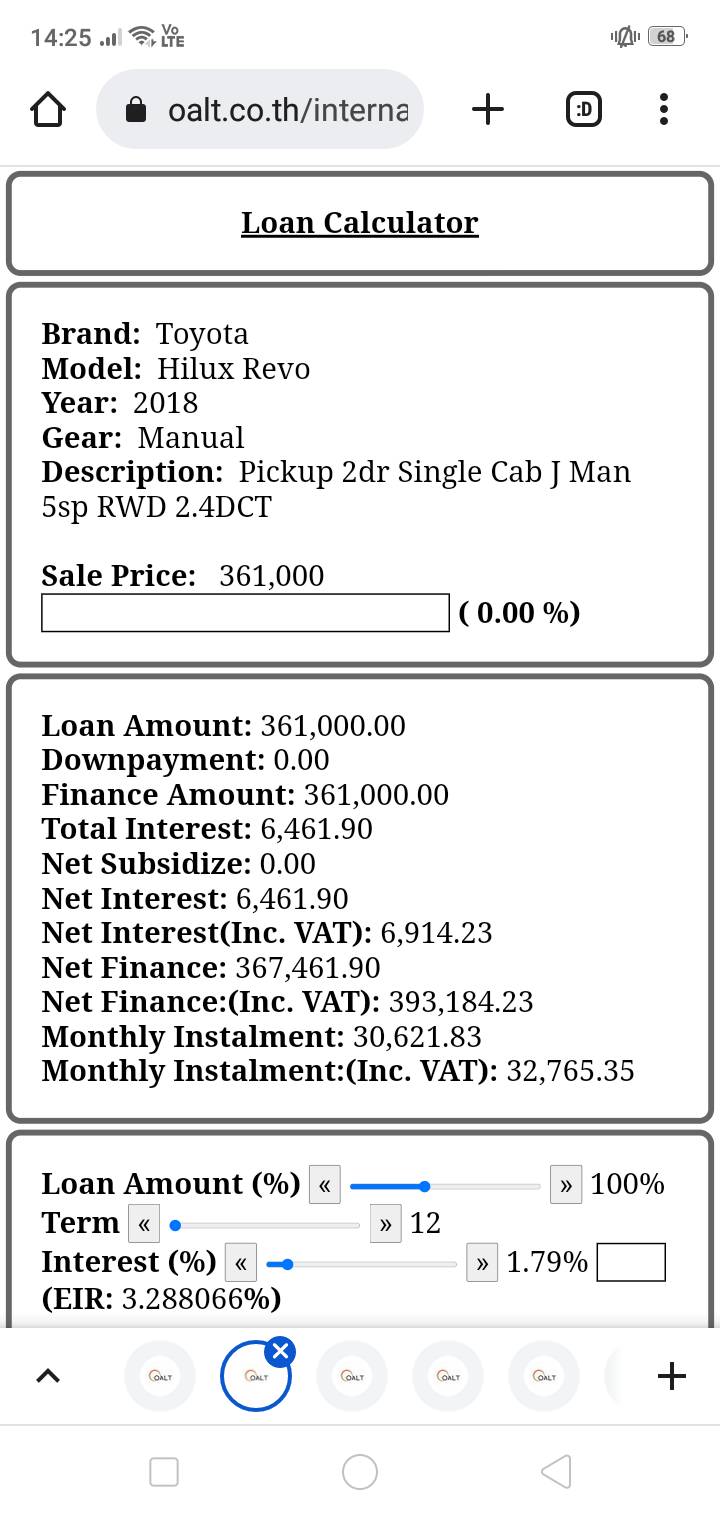This screenshot has width=720, height=1520.
Task: Add a new tab from the tab strip
Action: (x=672, y=1377)
